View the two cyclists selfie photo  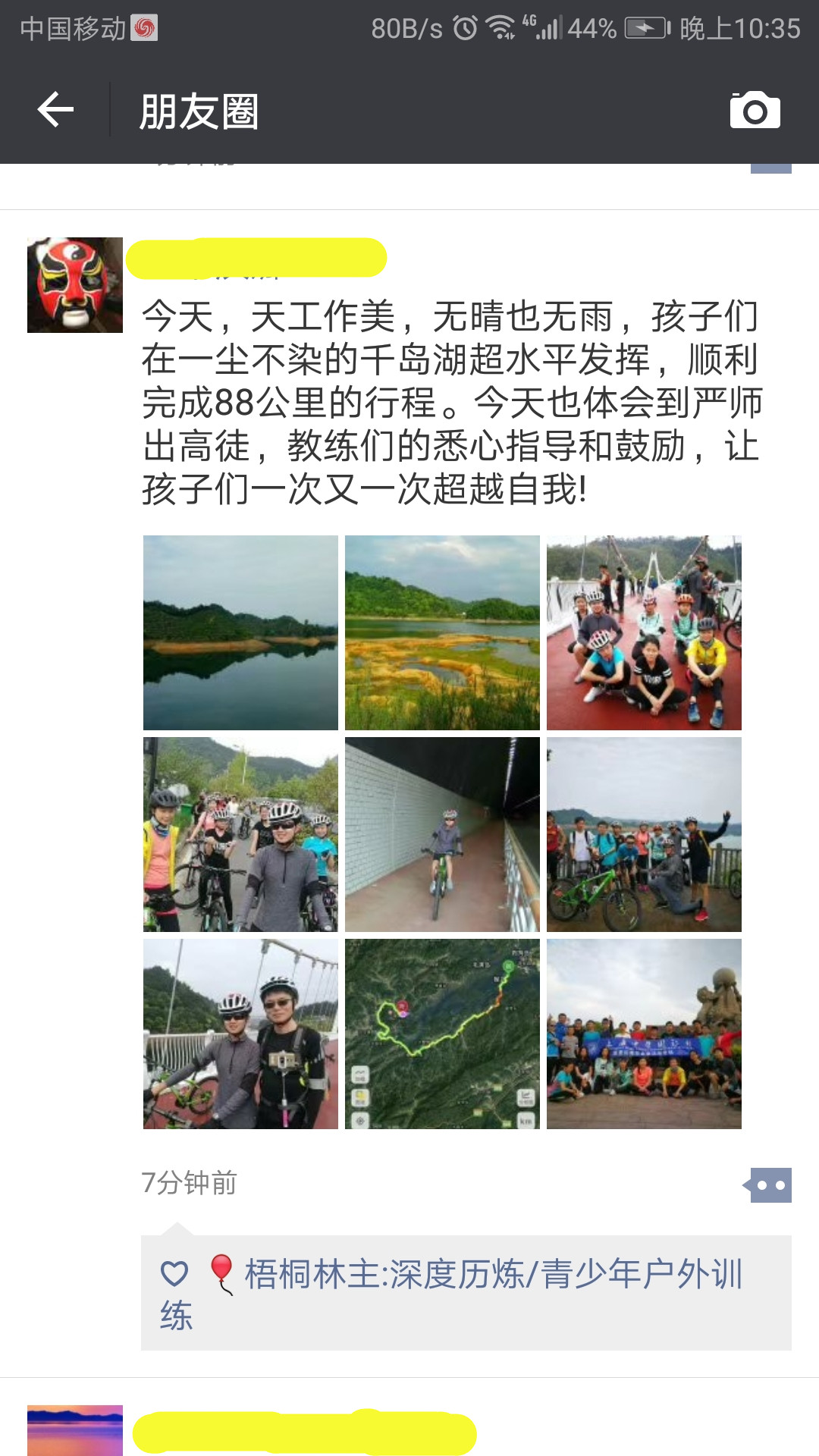240,1034
